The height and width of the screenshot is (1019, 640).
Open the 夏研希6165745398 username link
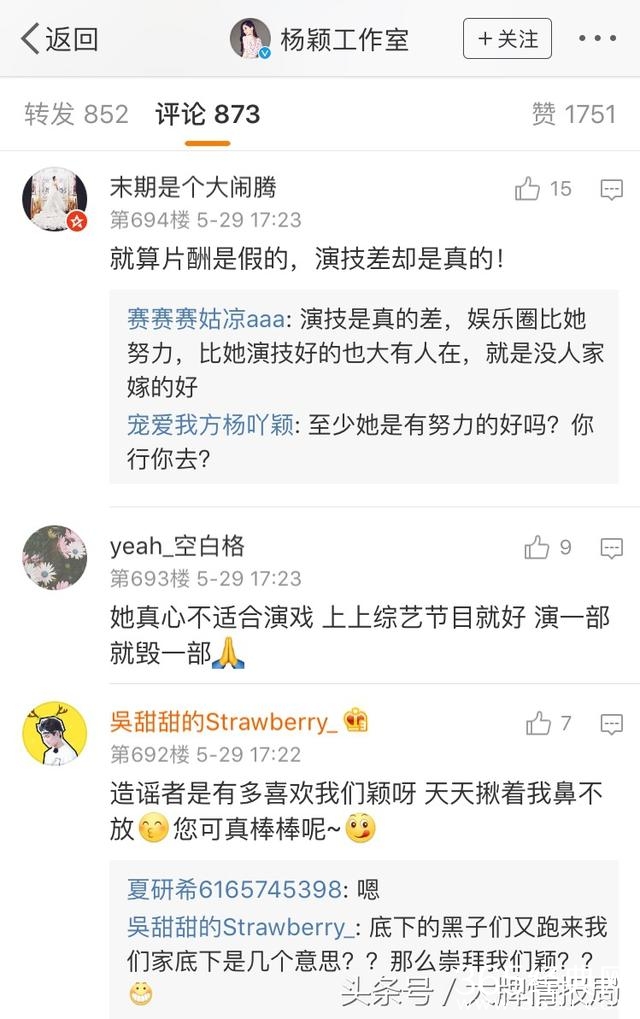coord(234,889)
